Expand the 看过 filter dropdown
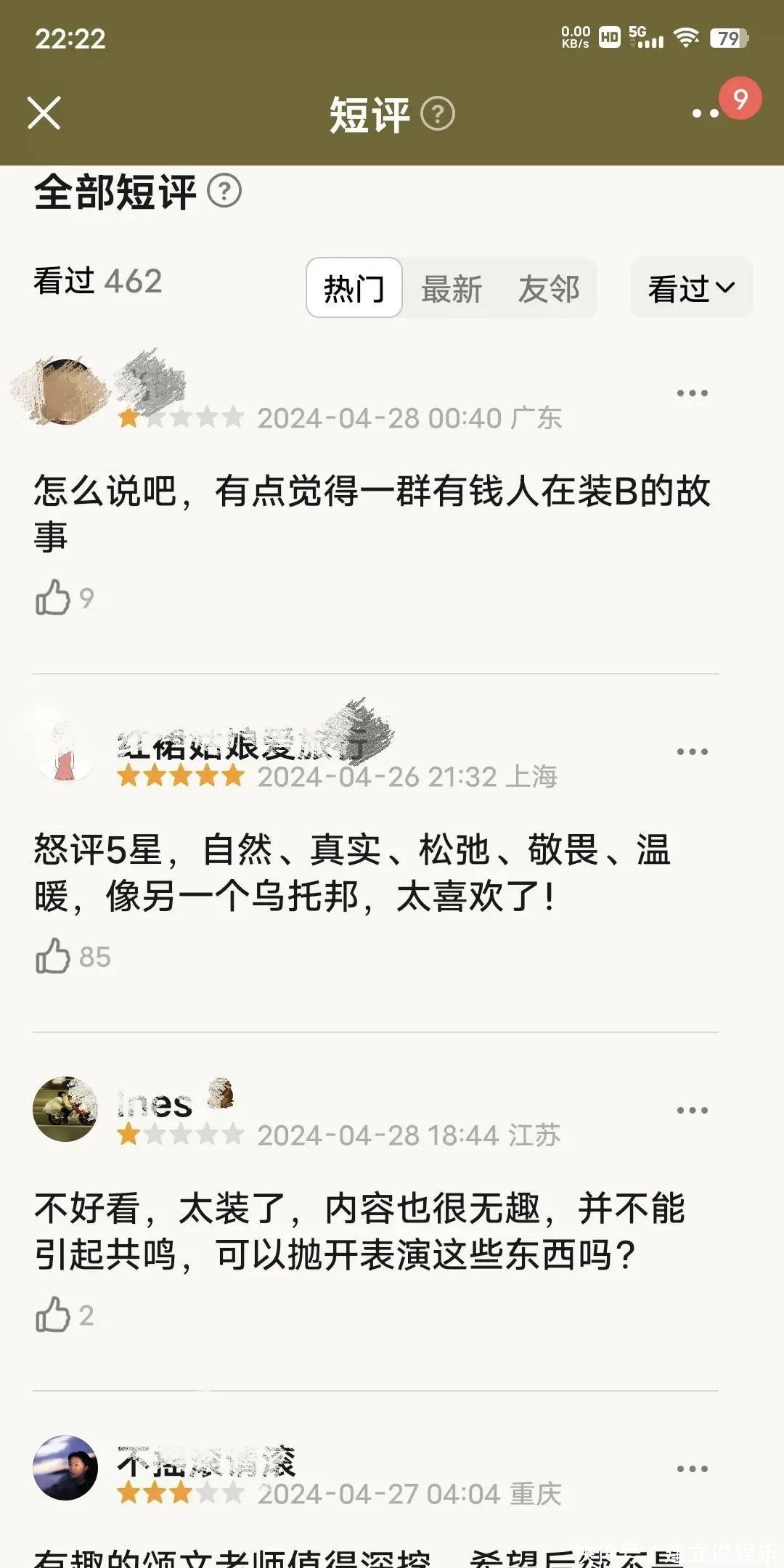The width and height of the screenshot is (784, 1568). click(x=691, y=288)
